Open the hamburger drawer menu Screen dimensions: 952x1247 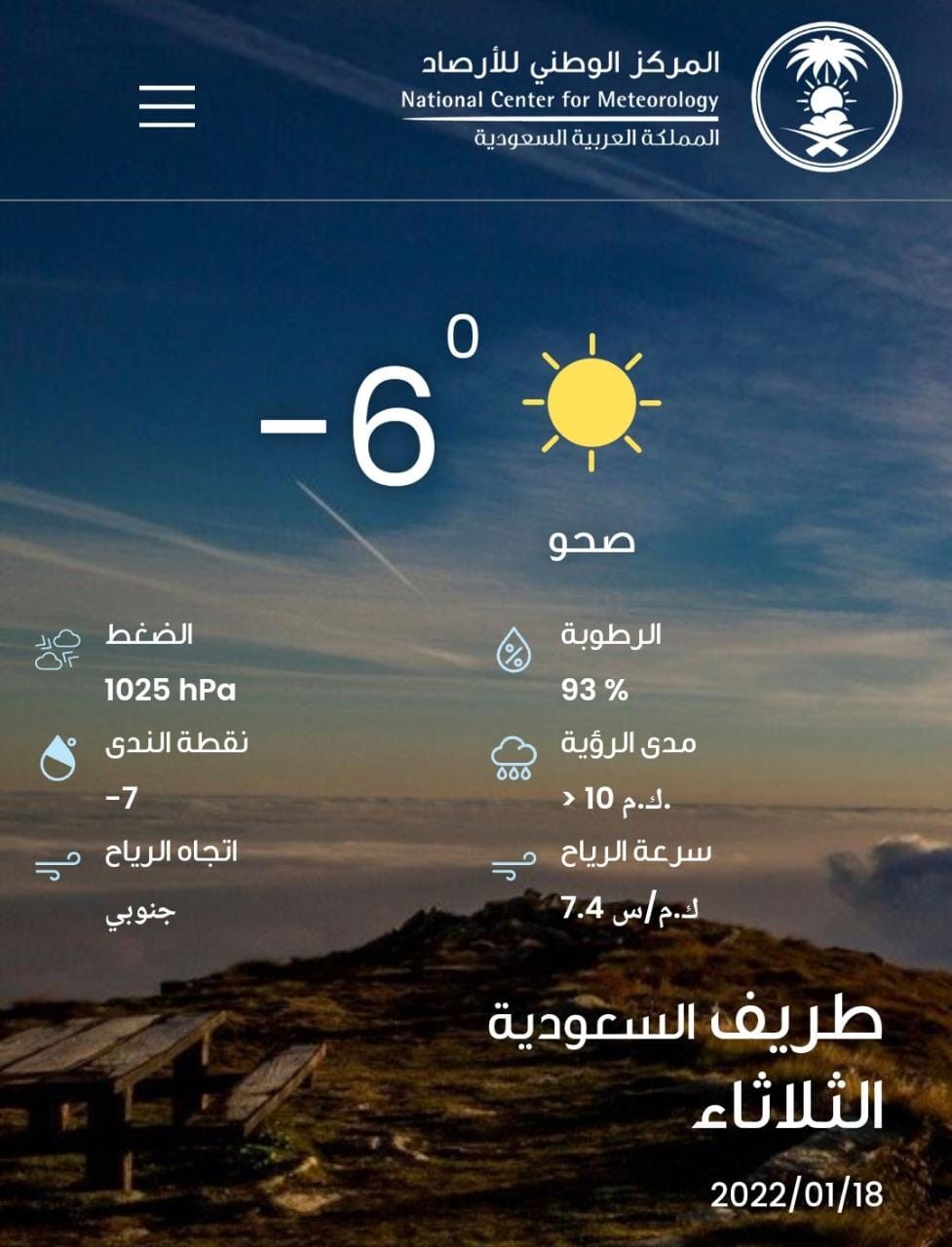click(x=167, y=105)
